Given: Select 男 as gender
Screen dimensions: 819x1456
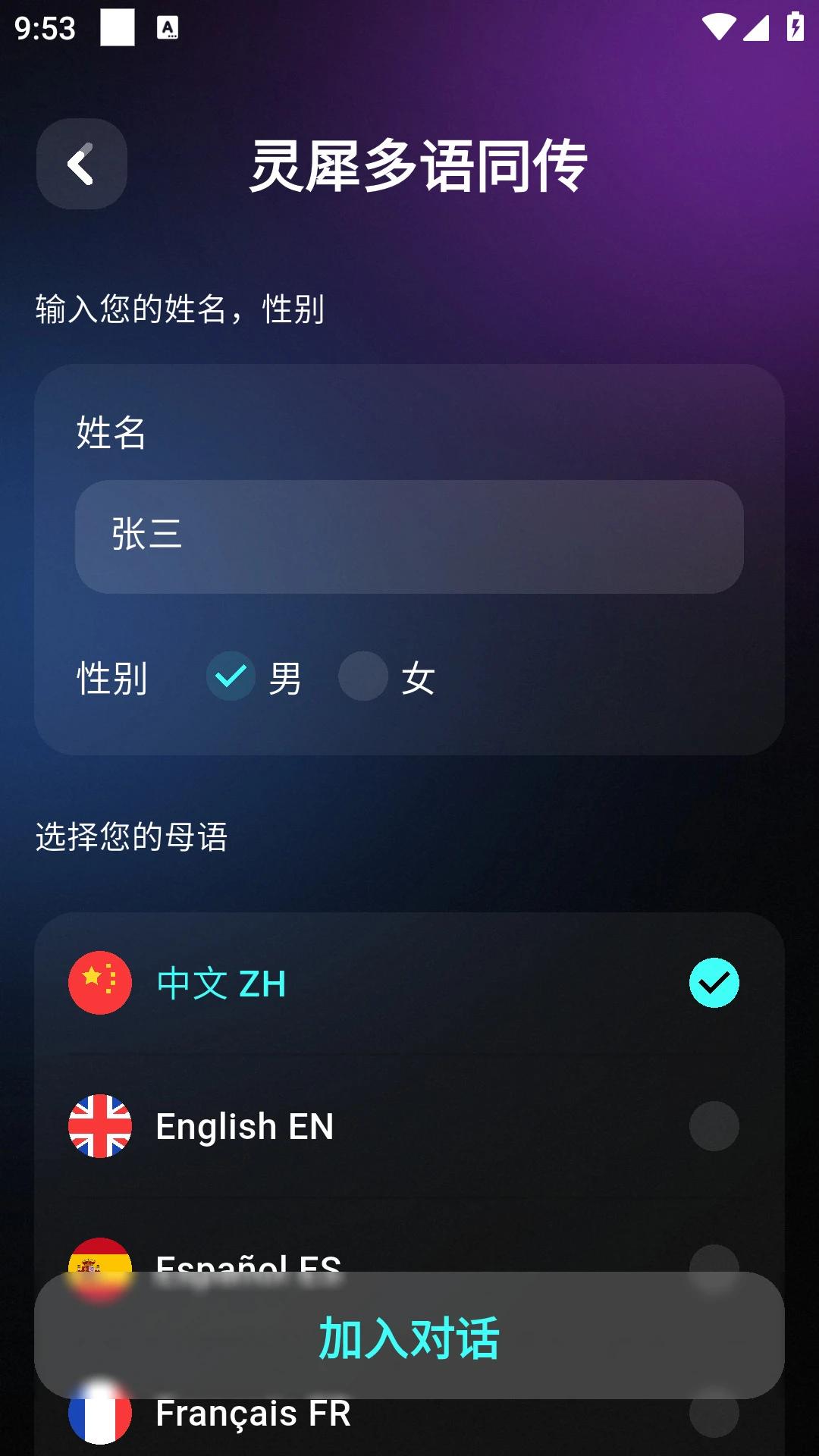Looking at the screenshot, I should click(x=231, y=676).
